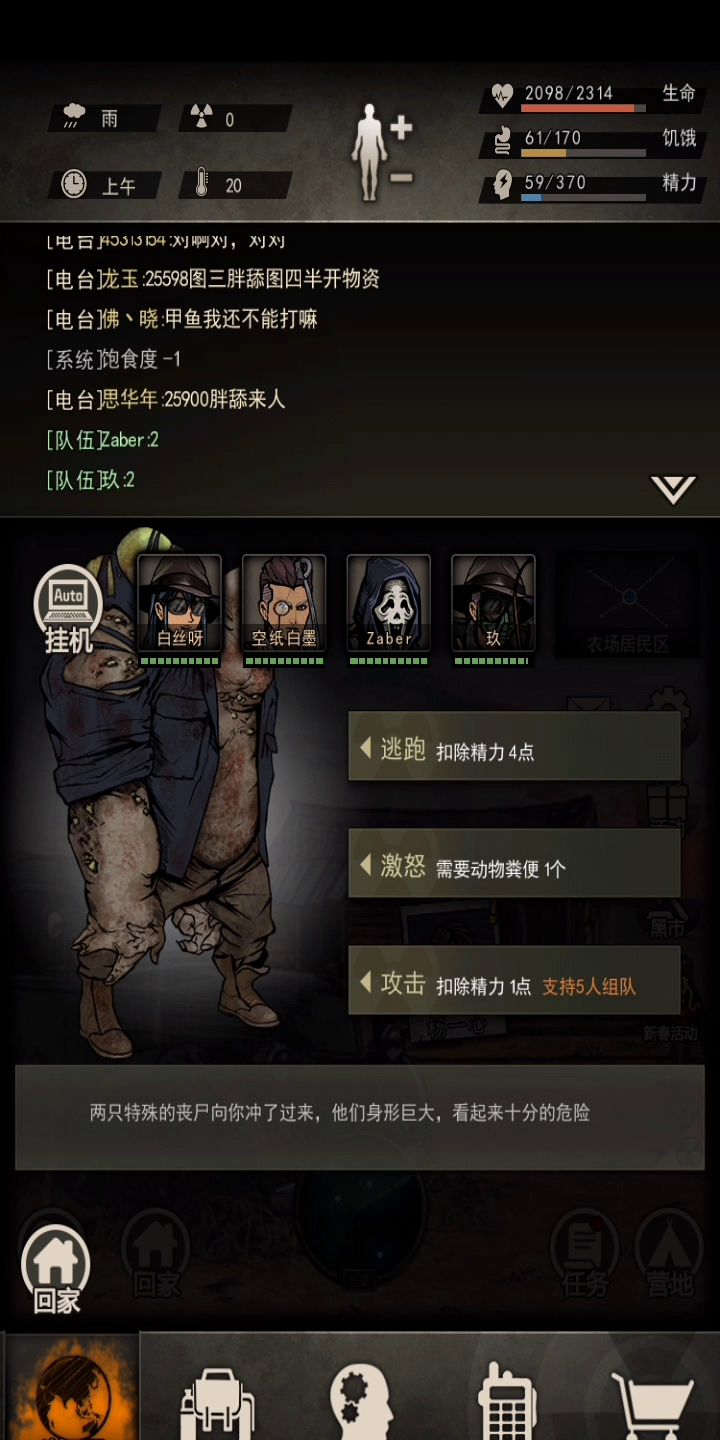View teammate 白丝呀's portrait
The image size is (720, 1440).
179,603
